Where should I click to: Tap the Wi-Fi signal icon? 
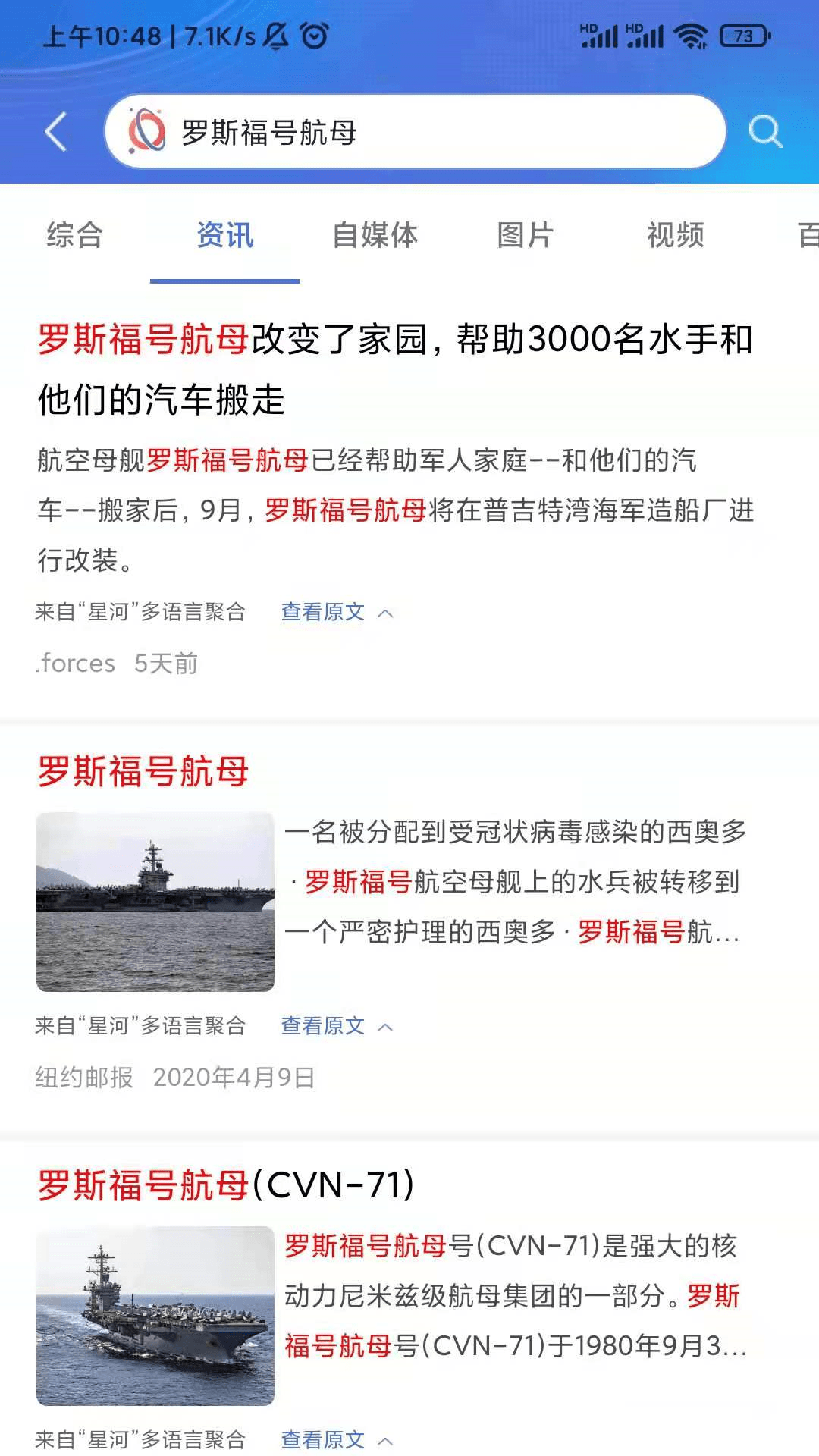691,33
